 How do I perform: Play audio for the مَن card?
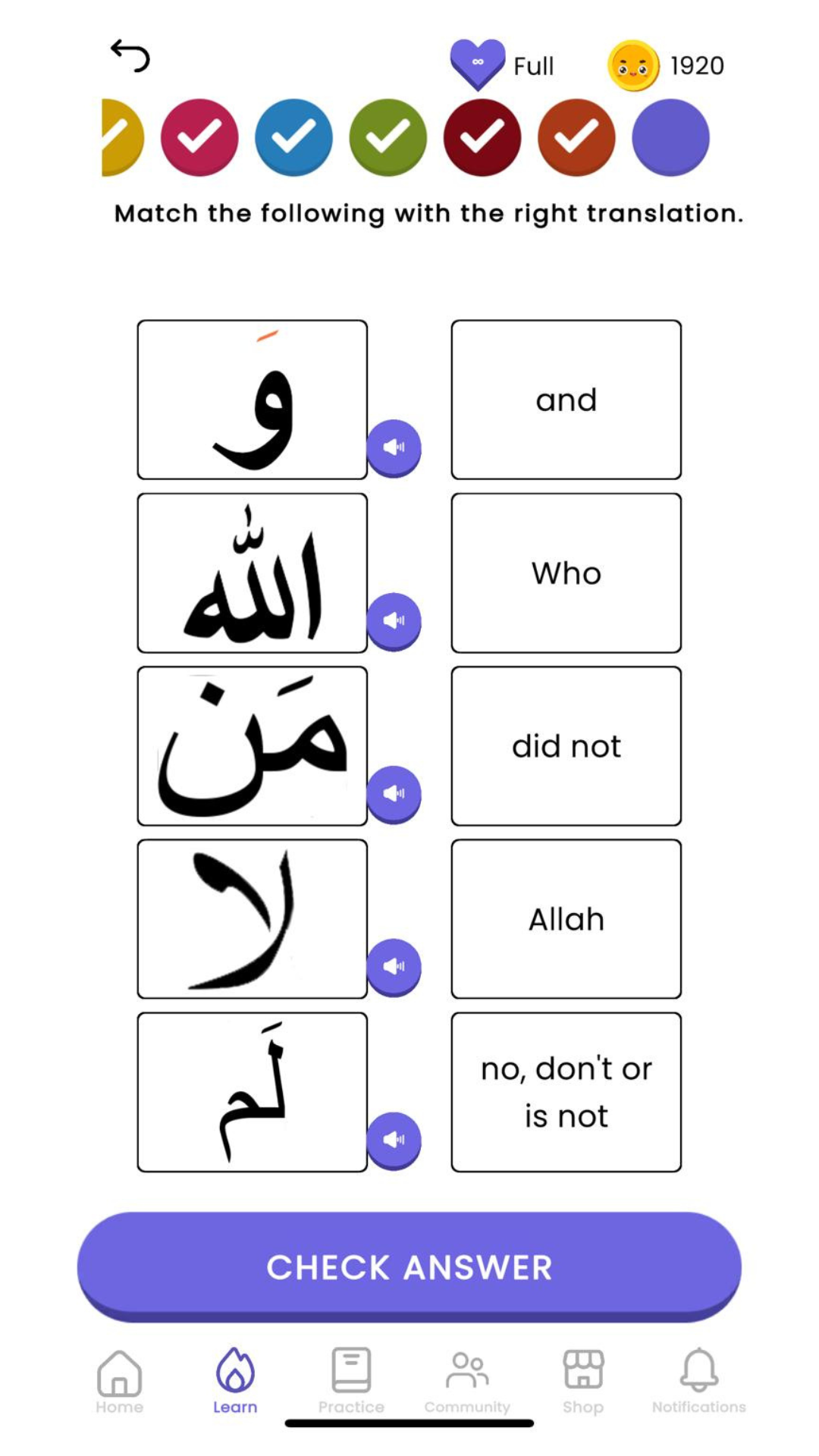pos(394,793)
